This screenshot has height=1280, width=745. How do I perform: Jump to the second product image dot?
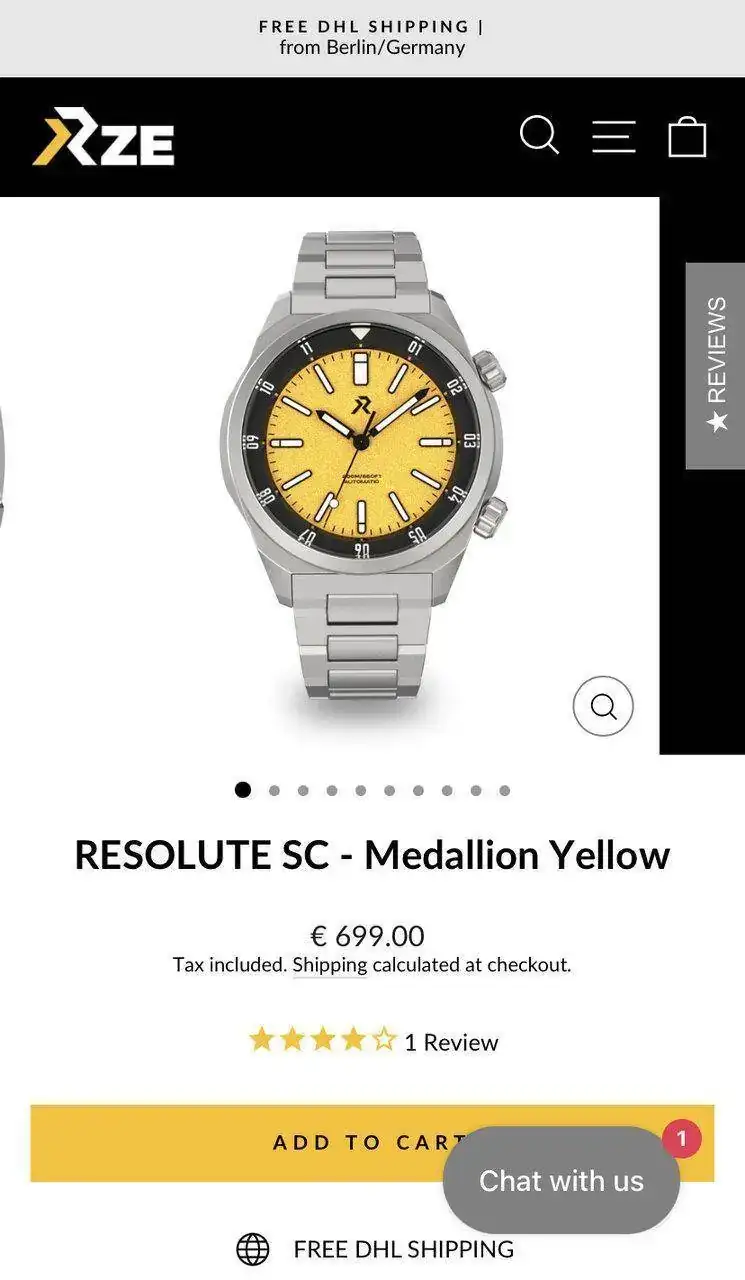[274, 790]
